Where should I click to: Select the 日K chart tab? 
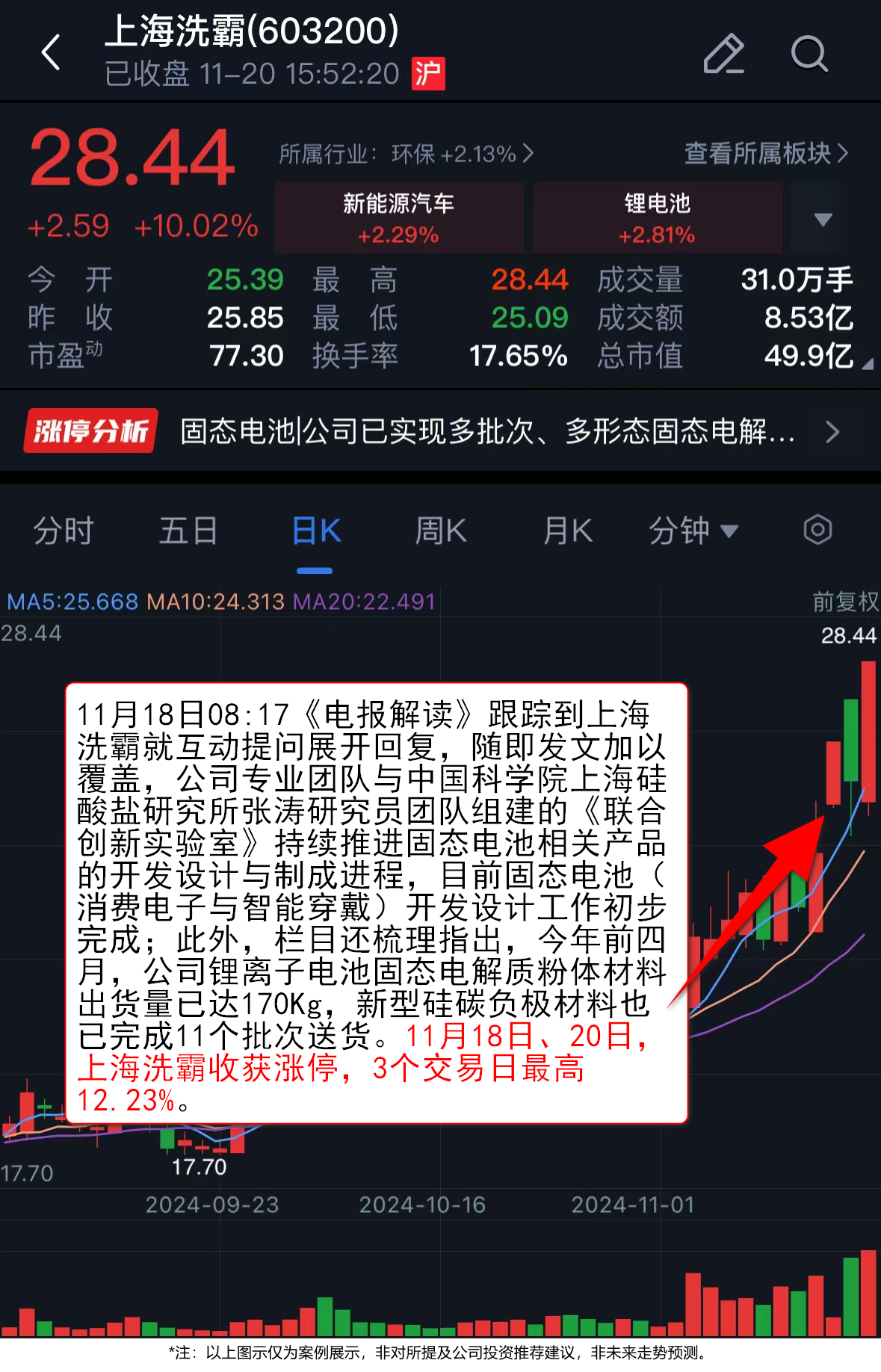pos(315,531)
